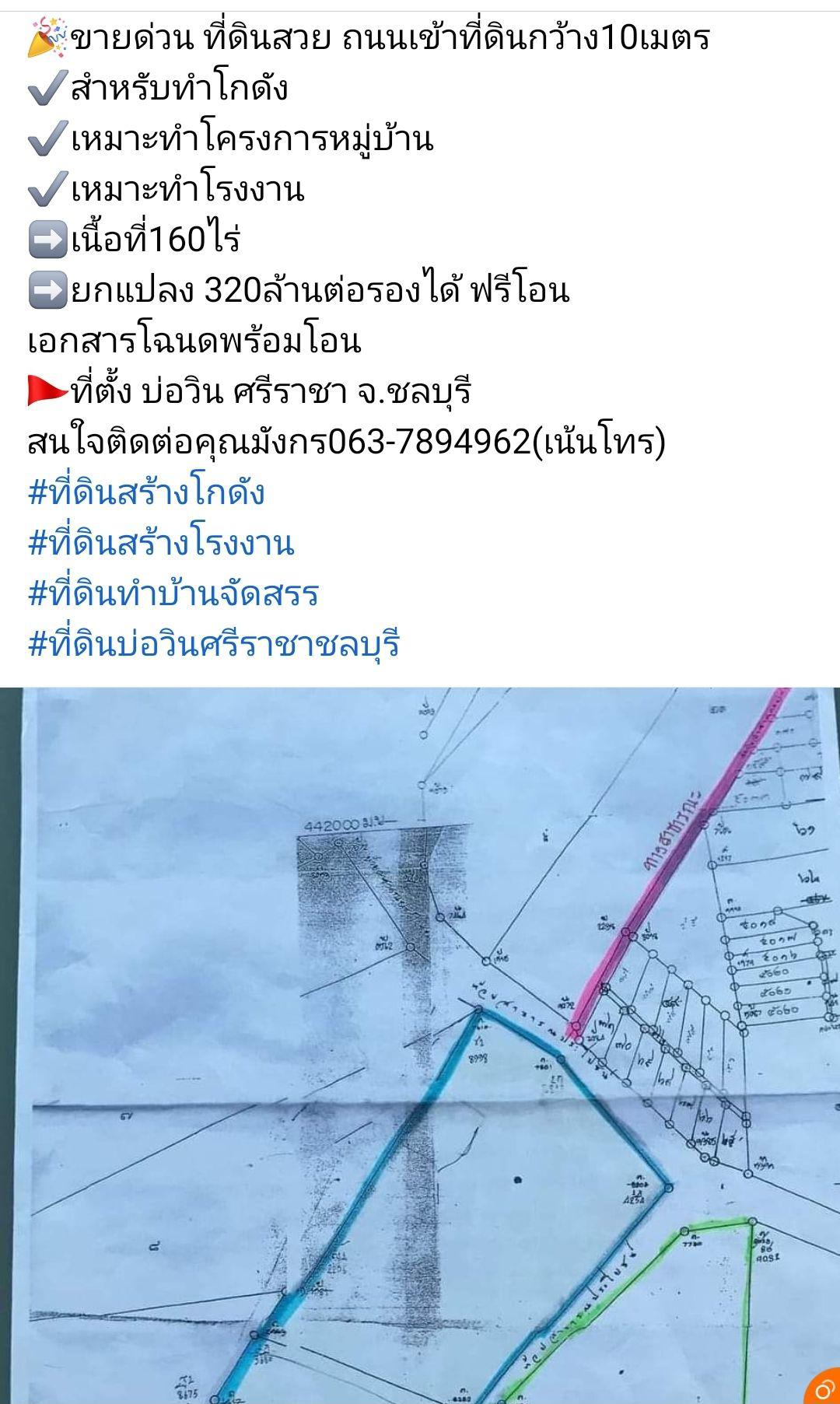
Task: Open the #ที่ดินสร้างโกดัง hashtag
Action: click(x=146, y=493)
